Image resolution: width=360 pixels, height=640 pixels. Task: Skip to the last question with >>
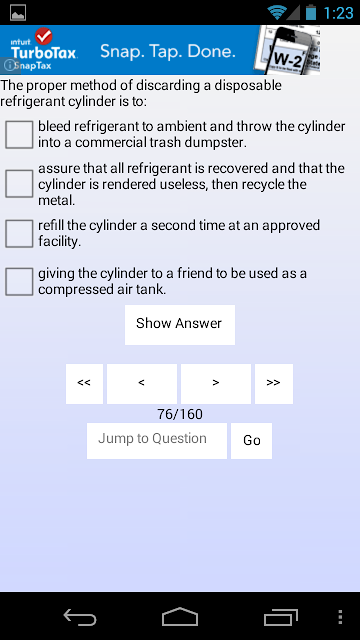click(273, 384)
